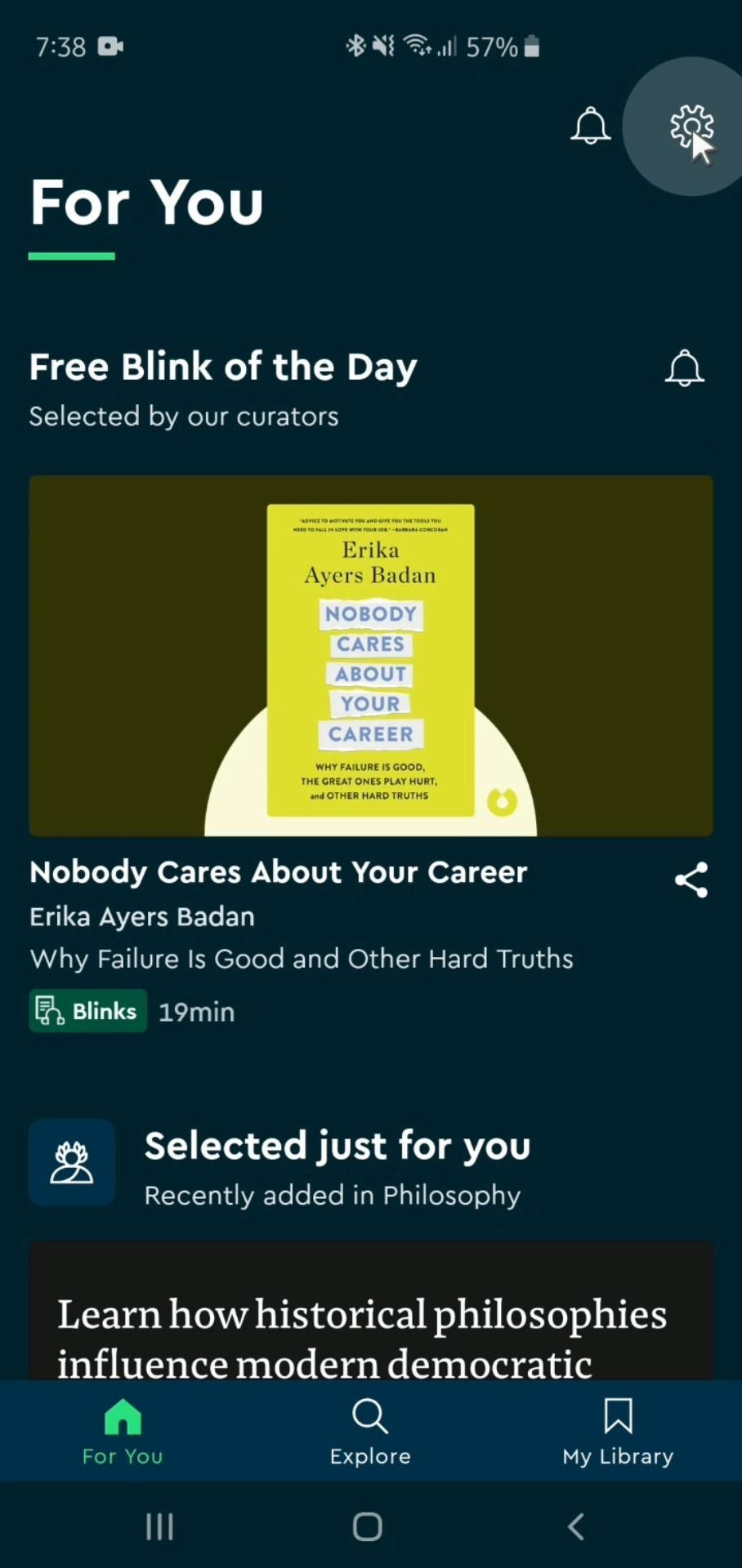Share Nobody Cares About Your Career
The image size is (742, 1568).
click(x=691, y=880)
